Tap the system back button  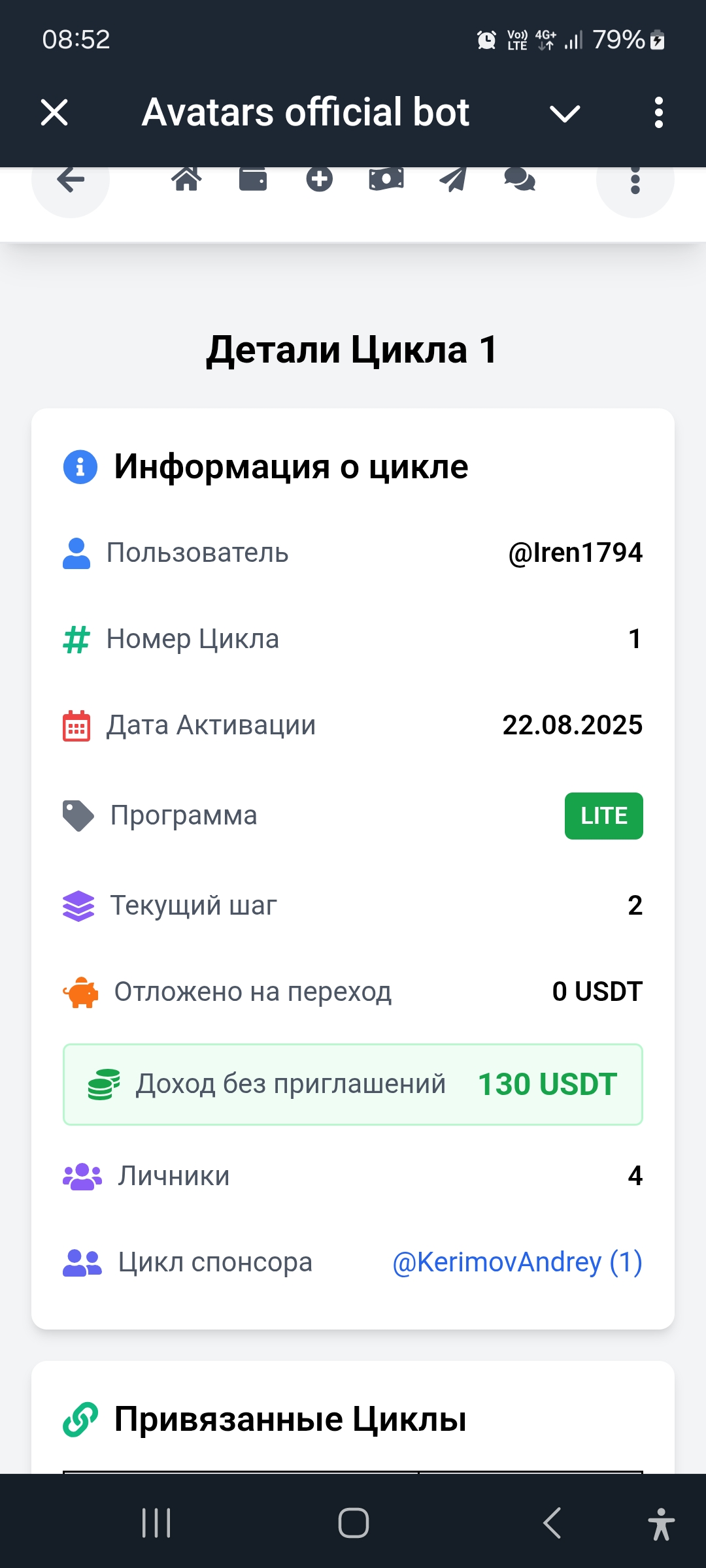(x=552, y=1523)
